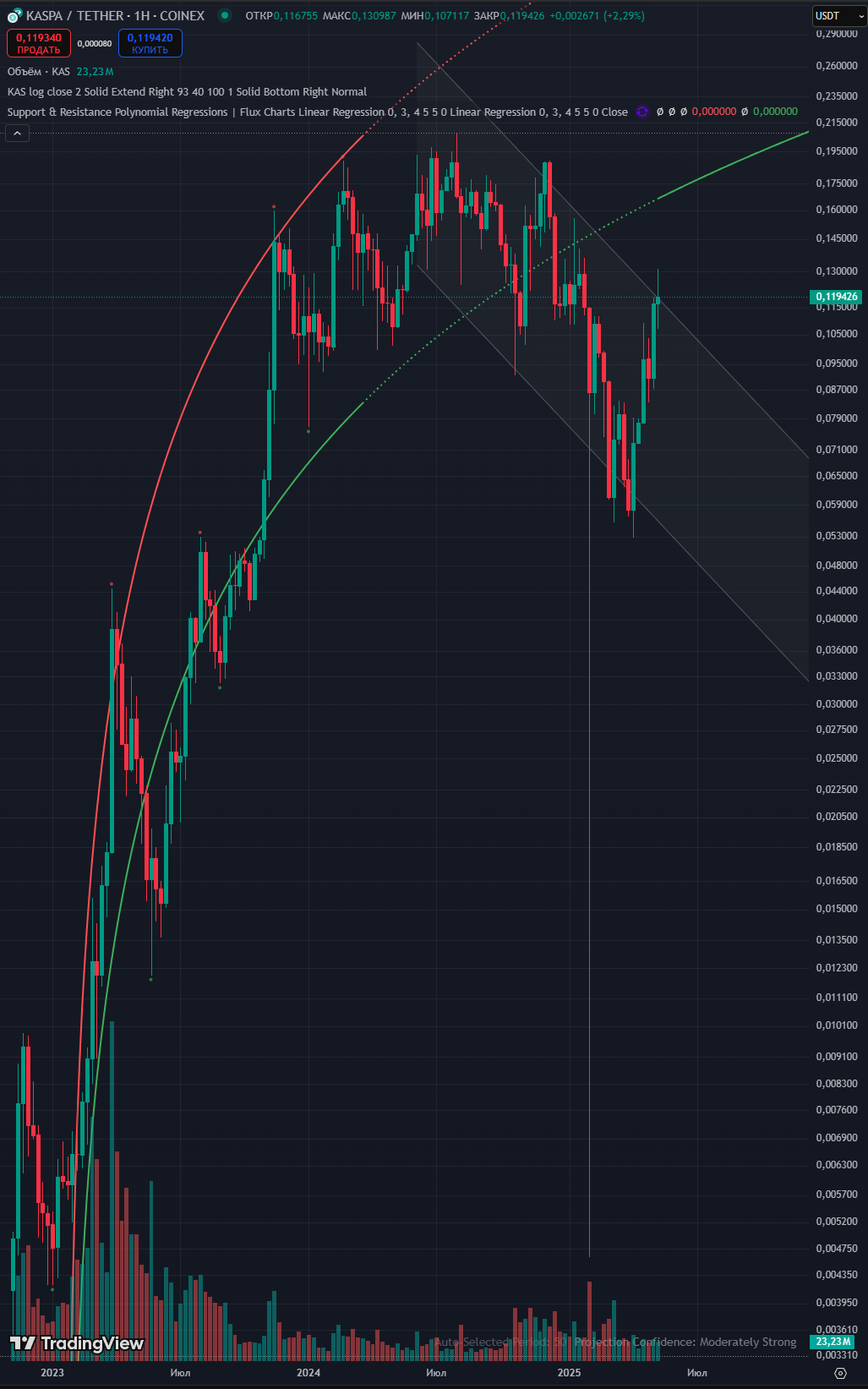Collapse the indicator legend with the arrow

coord(17,133)
